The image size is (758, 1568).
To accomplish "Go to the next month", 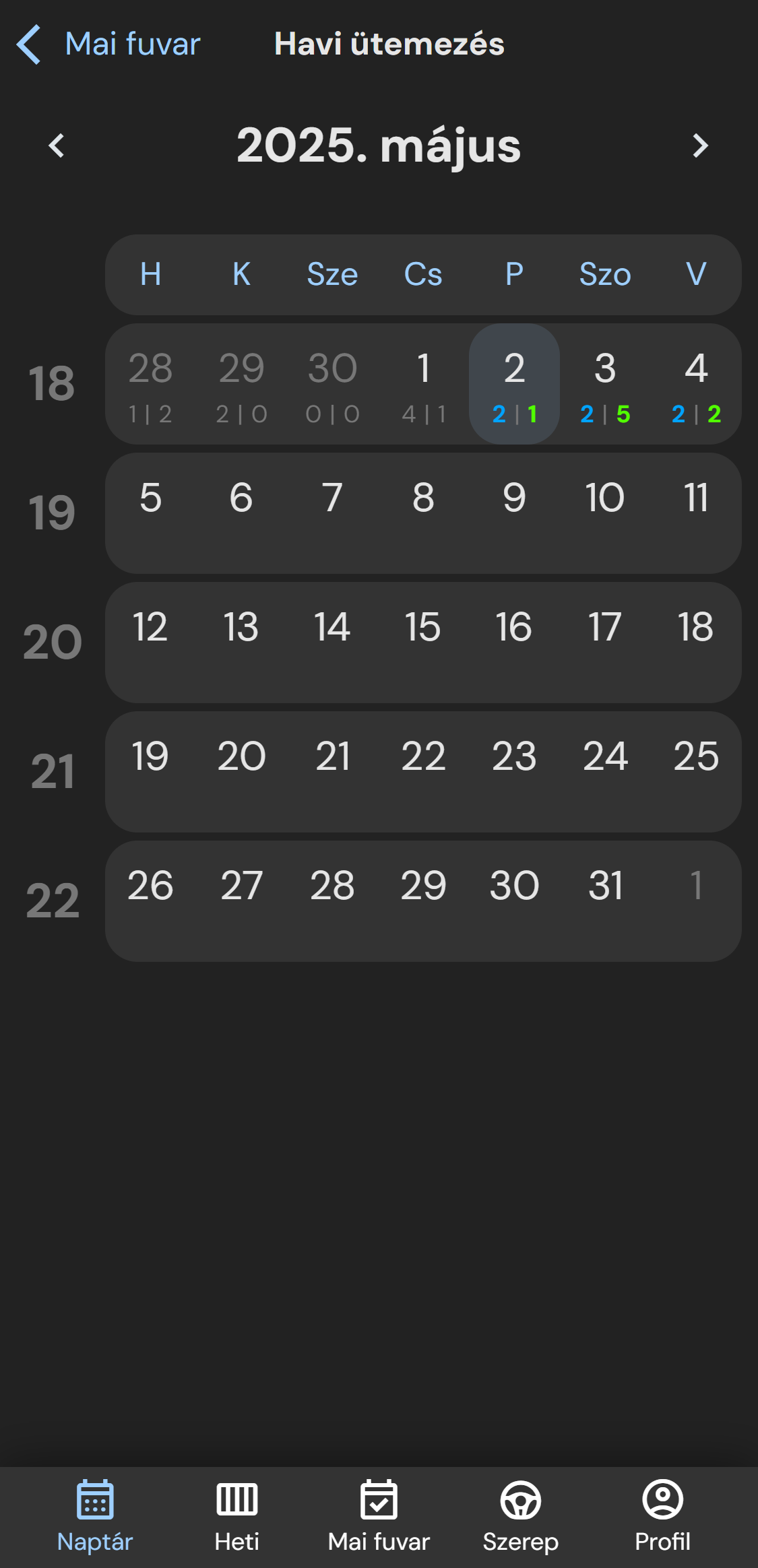I will tap(700, 145).
